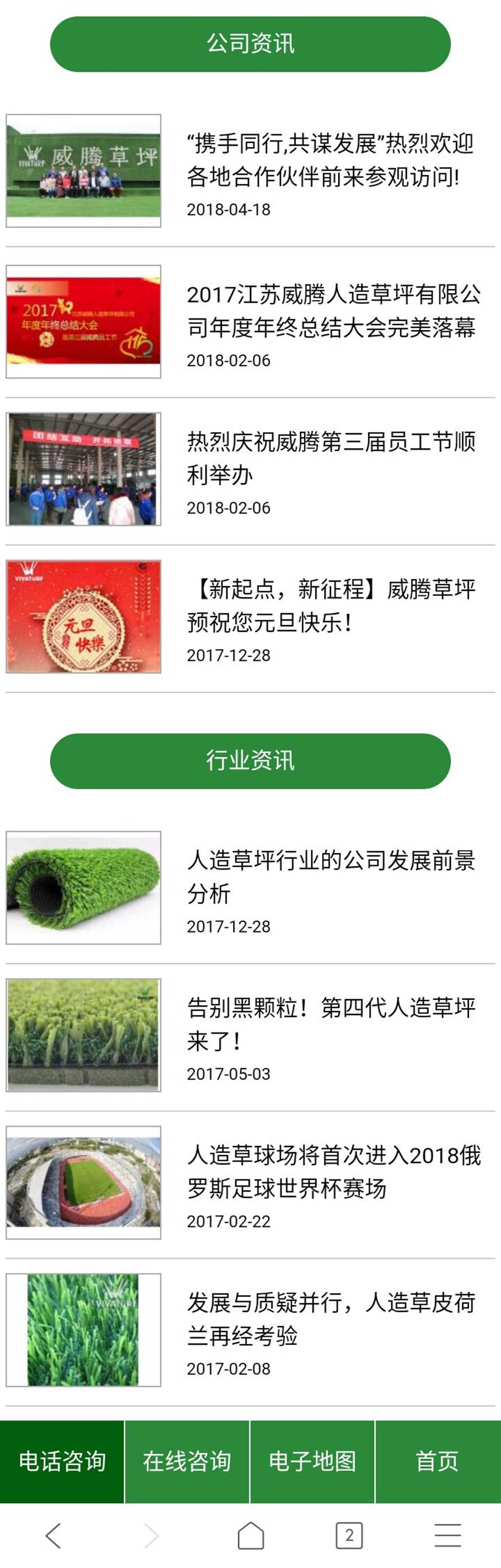The width and height of the screenshot is (501, 1568).
Task: Go to 首页 via bottom bar
Action: (x=438, y=1461)
